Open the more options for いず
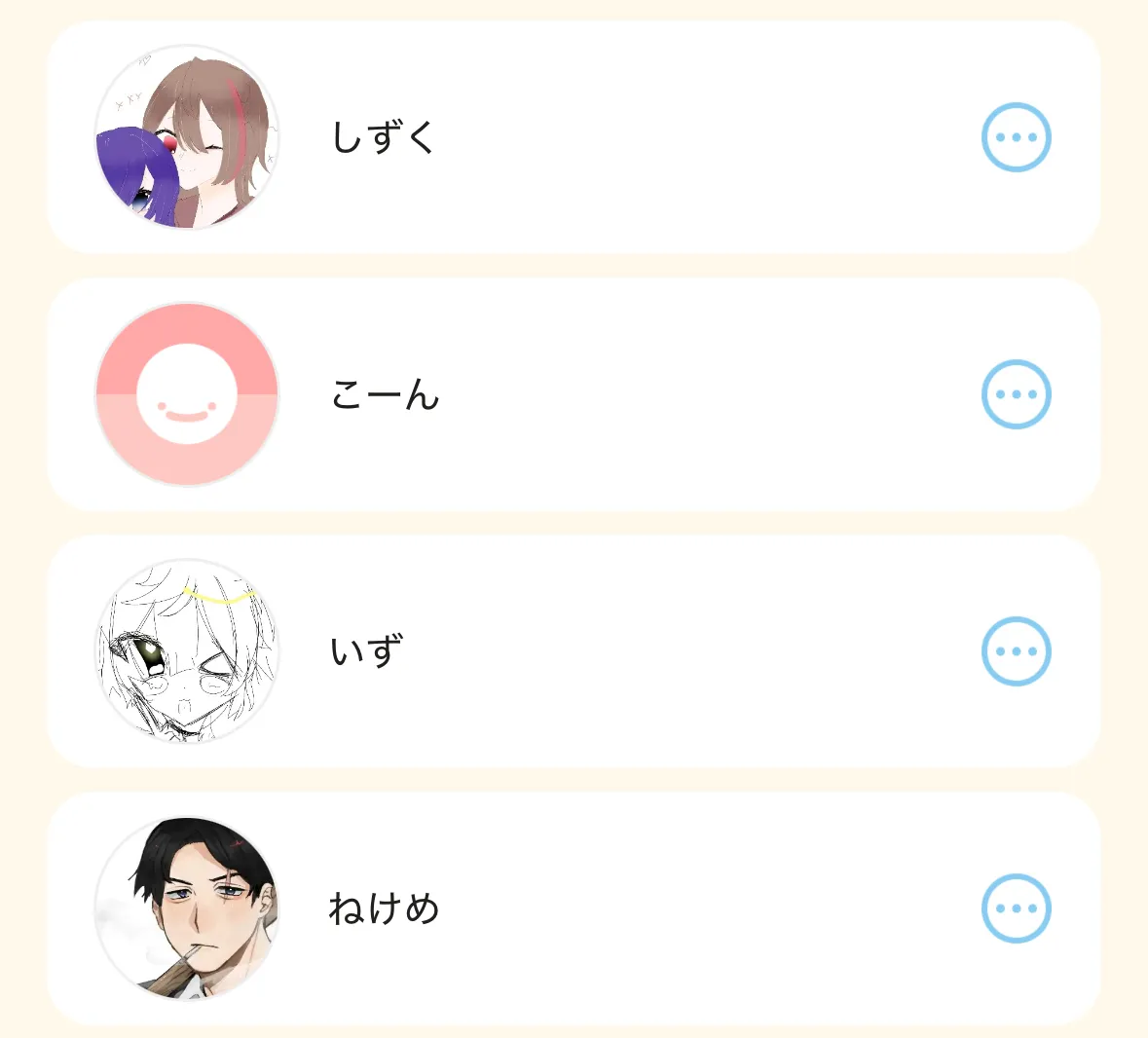 [x=1016, y=651]
